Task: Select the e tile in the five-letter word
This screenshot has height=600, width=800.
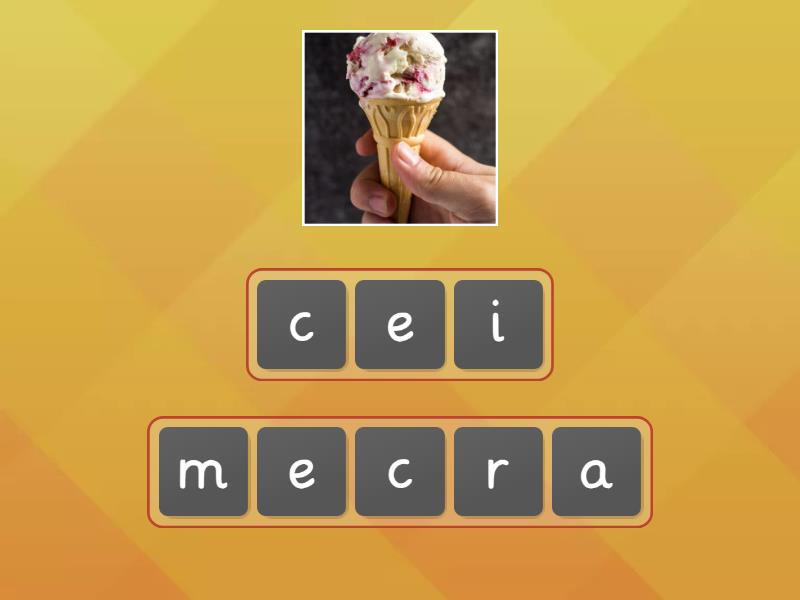Action: coord(301,472)
